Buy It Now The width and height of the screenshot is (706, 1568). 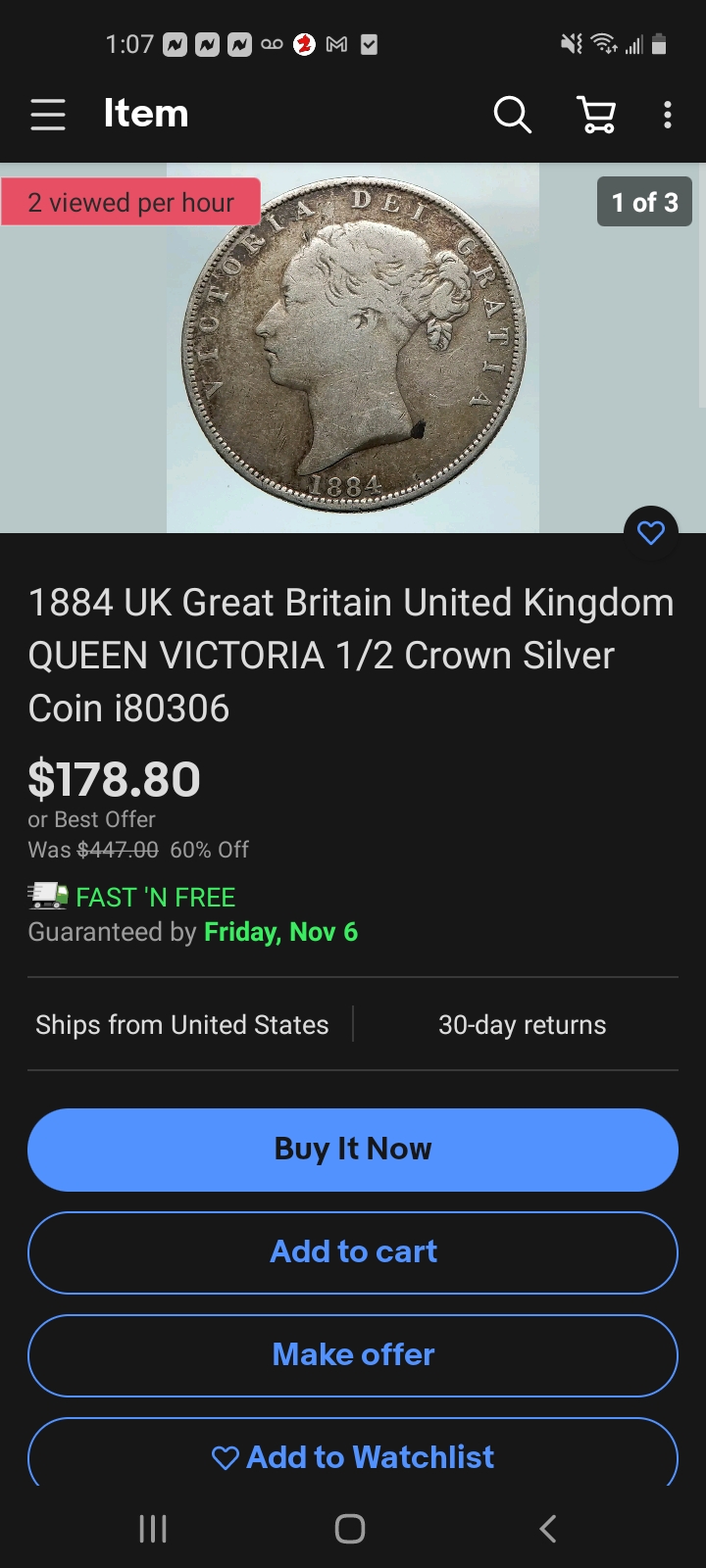pyautogui.click(x=353, y=1150)
